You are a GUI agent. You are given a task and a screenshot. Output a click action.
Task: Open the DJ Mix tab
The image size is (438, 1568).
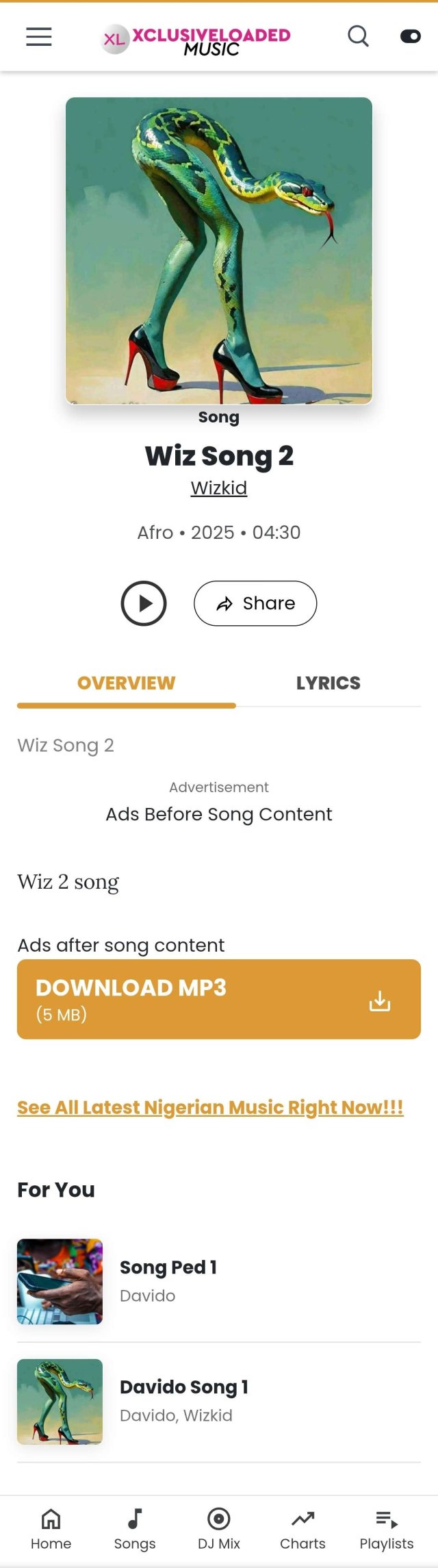(x=219, y=1530)
